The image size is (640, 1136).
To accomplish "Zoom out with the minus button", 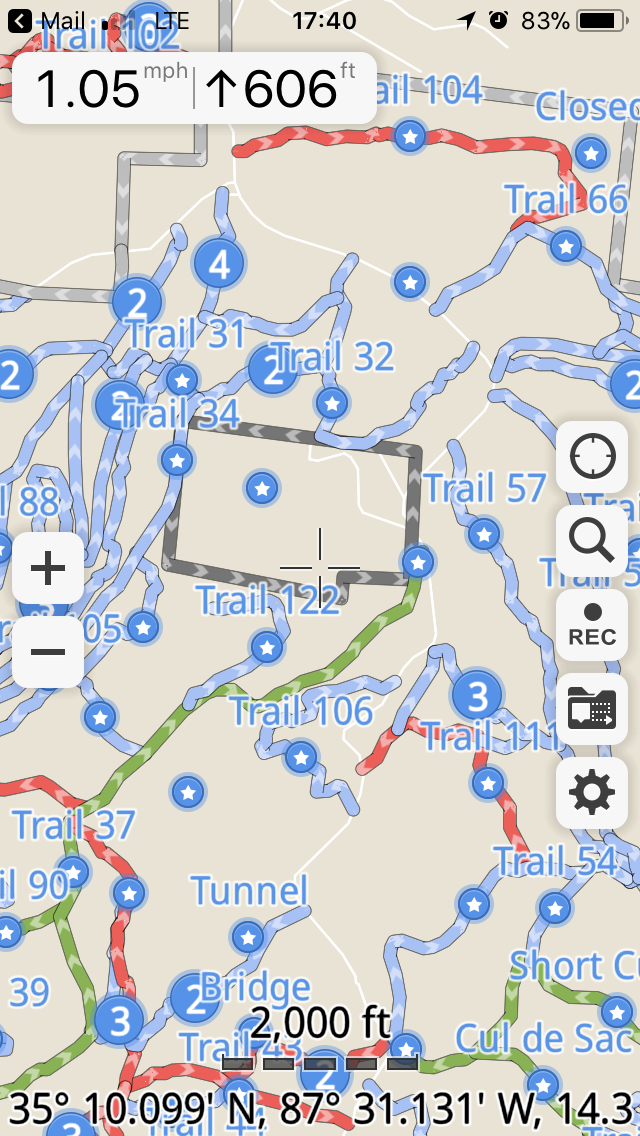I will point(48,652).
